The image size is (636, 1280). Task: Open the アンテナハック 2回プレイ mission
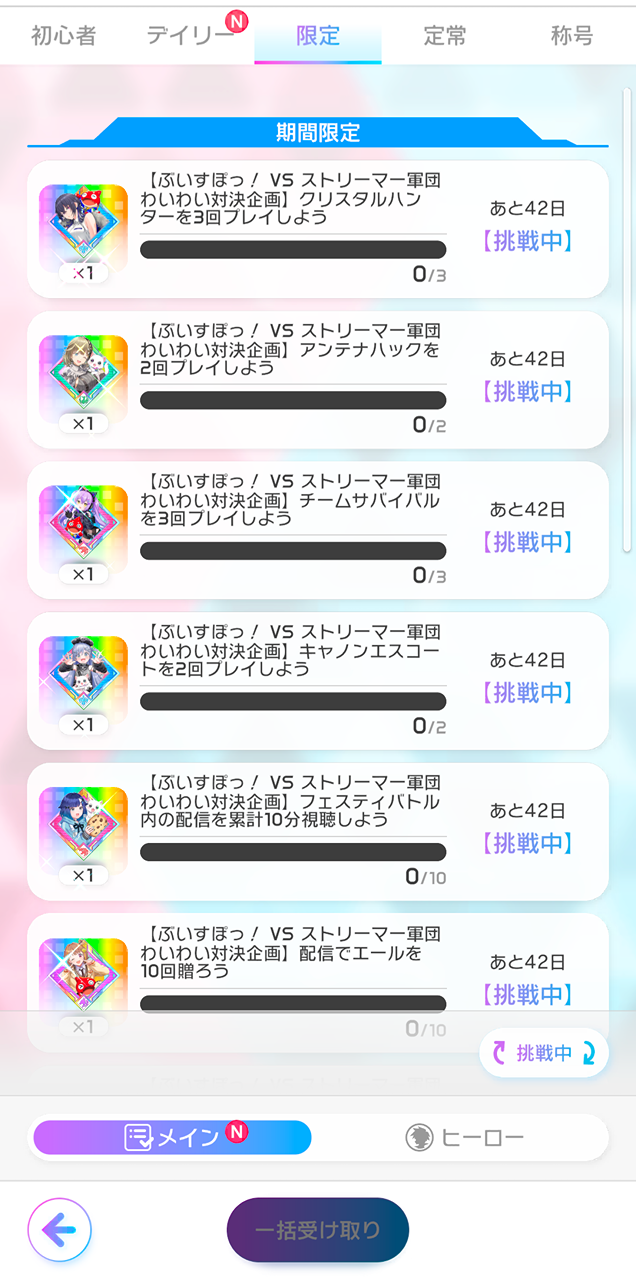pos(318,380)
